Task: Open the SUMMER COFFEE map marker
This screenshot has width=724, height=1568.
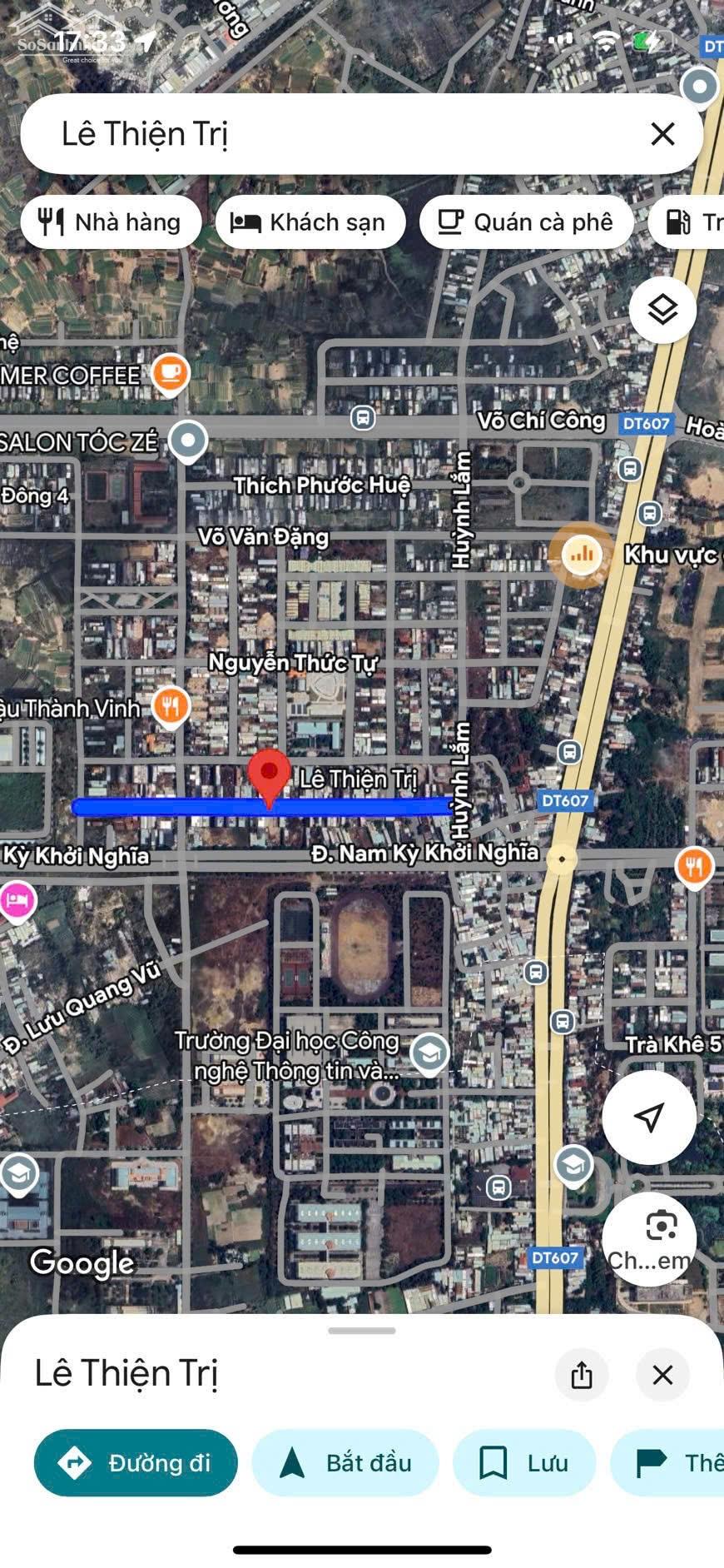Action: pos(170,374)
